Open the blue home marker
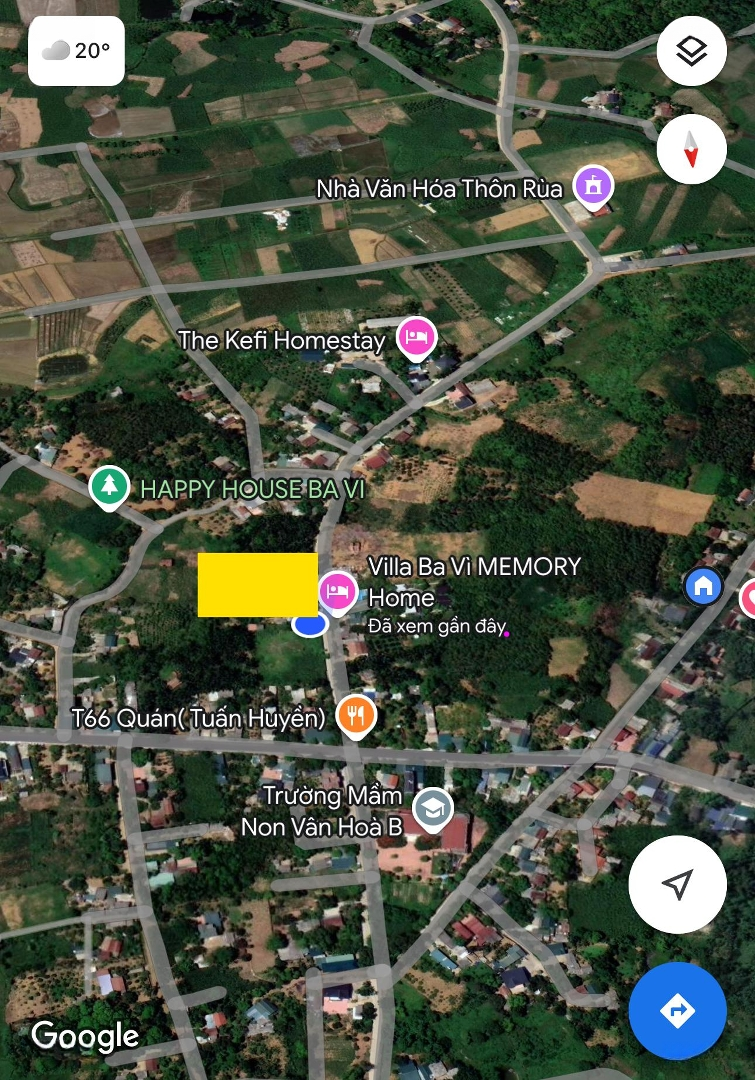The image size is (755, 1080). pos(703,586)
